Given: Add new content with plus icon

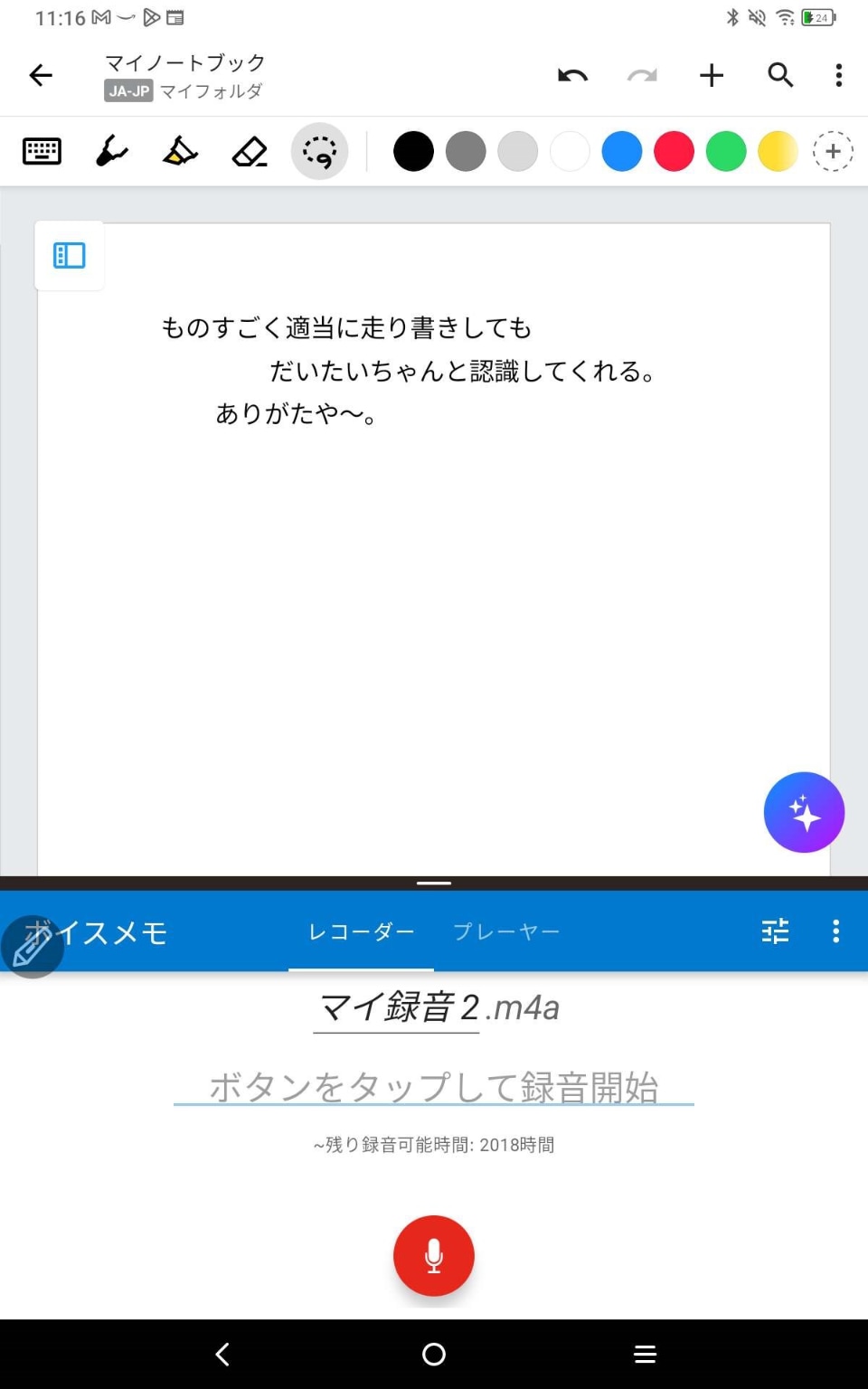Looking at the screenshot, I should (712, 75).
